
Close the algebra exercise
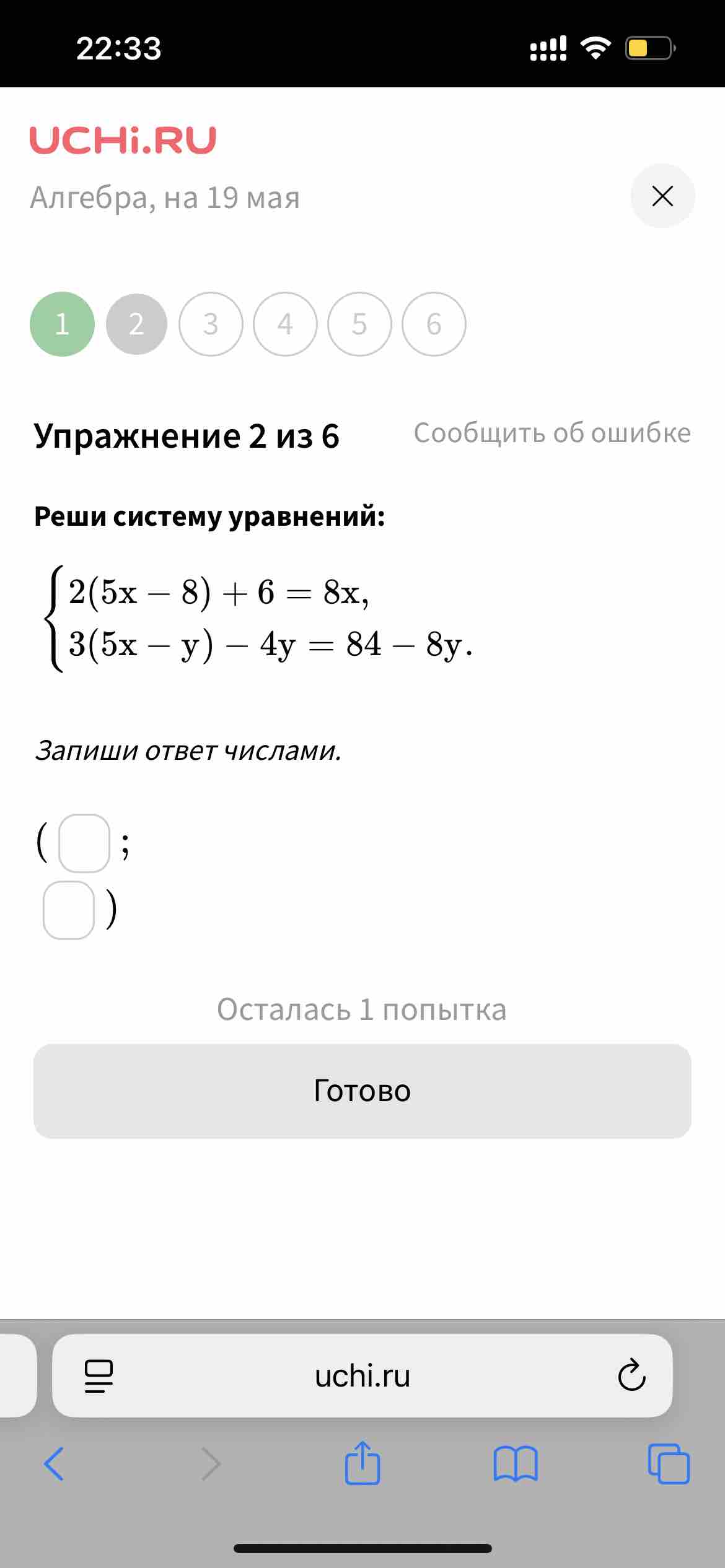click(662, 196)
